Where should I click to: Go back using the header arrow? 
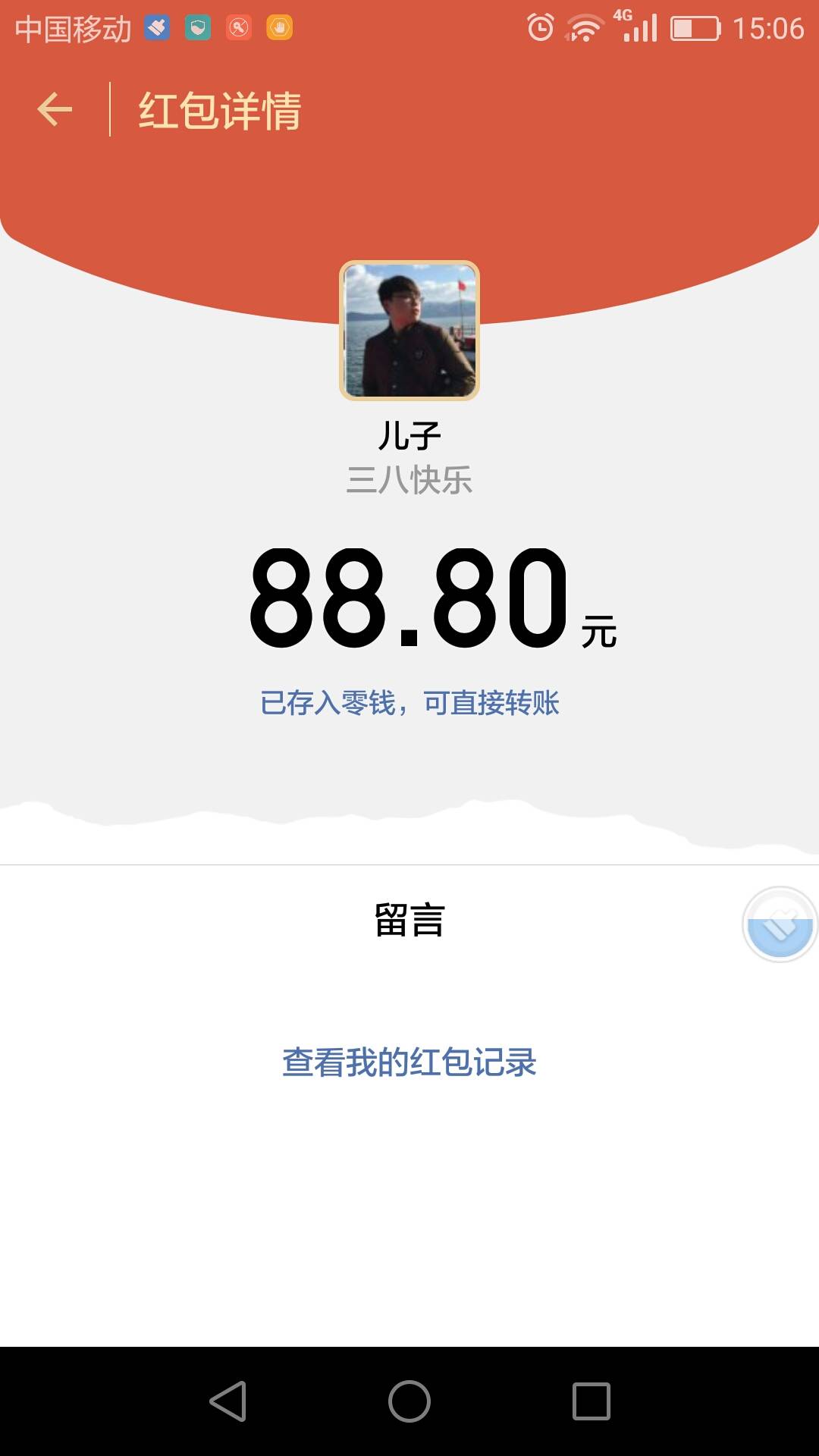click(x=55, y=110)
